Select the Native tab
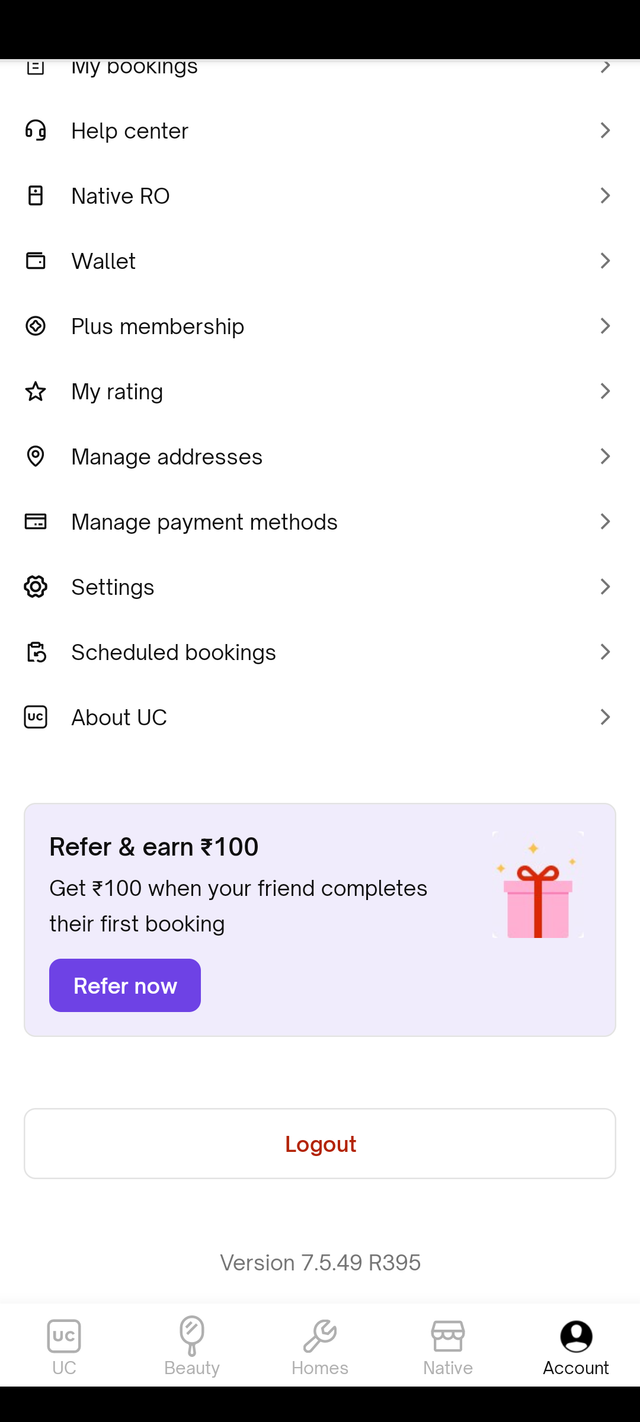This screenshot has height=1422, width=640. point(448,1346)
